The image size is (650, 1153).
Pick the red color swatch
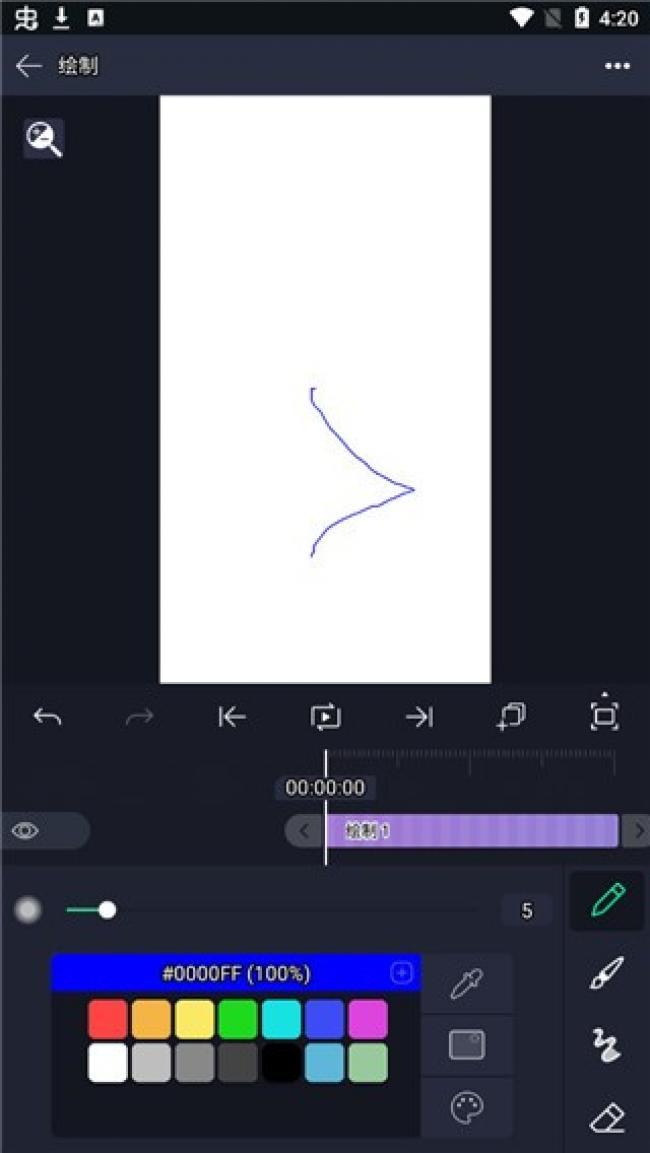pyautogui.click(x=108, y=1019)
